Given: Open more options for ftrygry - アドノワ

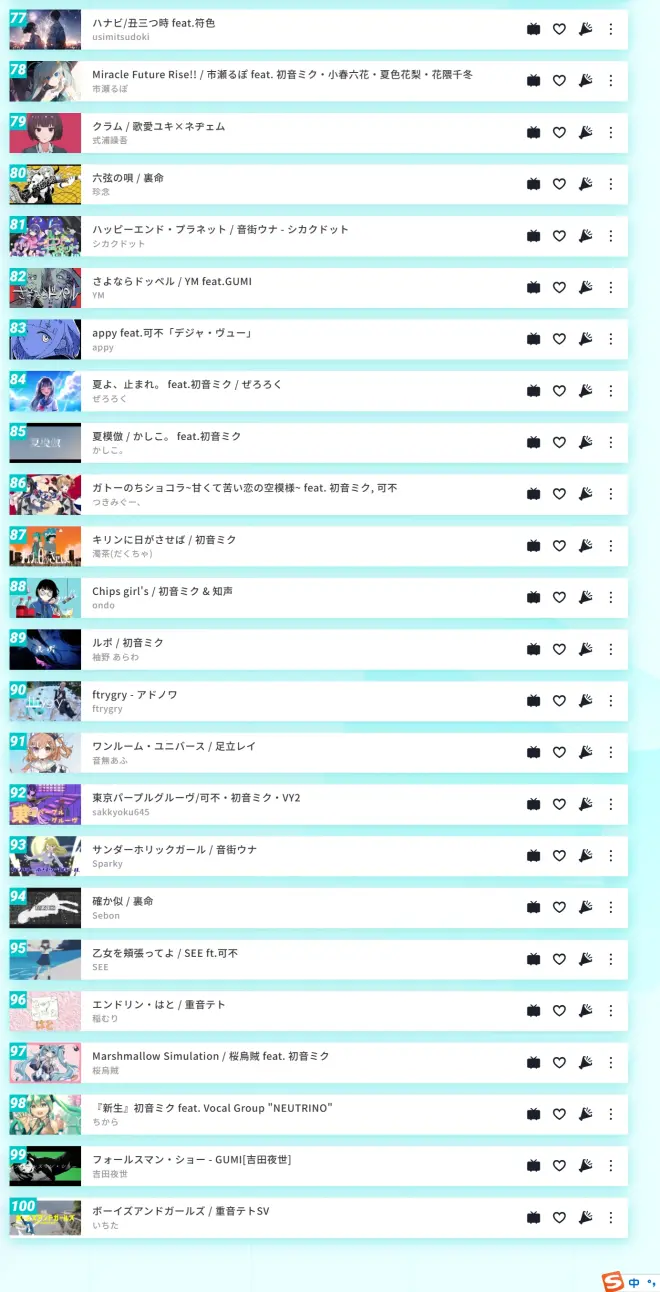Looking at the screenshot, I should (611, 701).
